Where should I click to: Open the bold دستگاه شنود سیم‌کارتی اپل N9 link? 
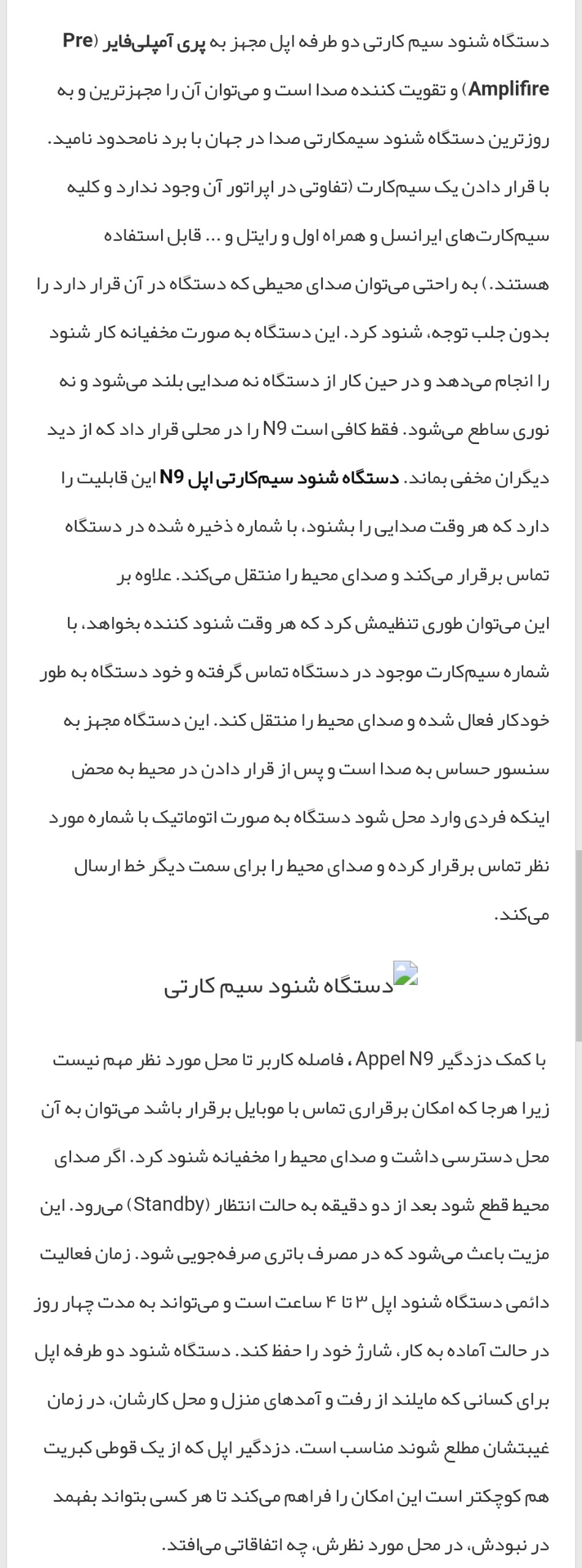[x=279, y=479]
